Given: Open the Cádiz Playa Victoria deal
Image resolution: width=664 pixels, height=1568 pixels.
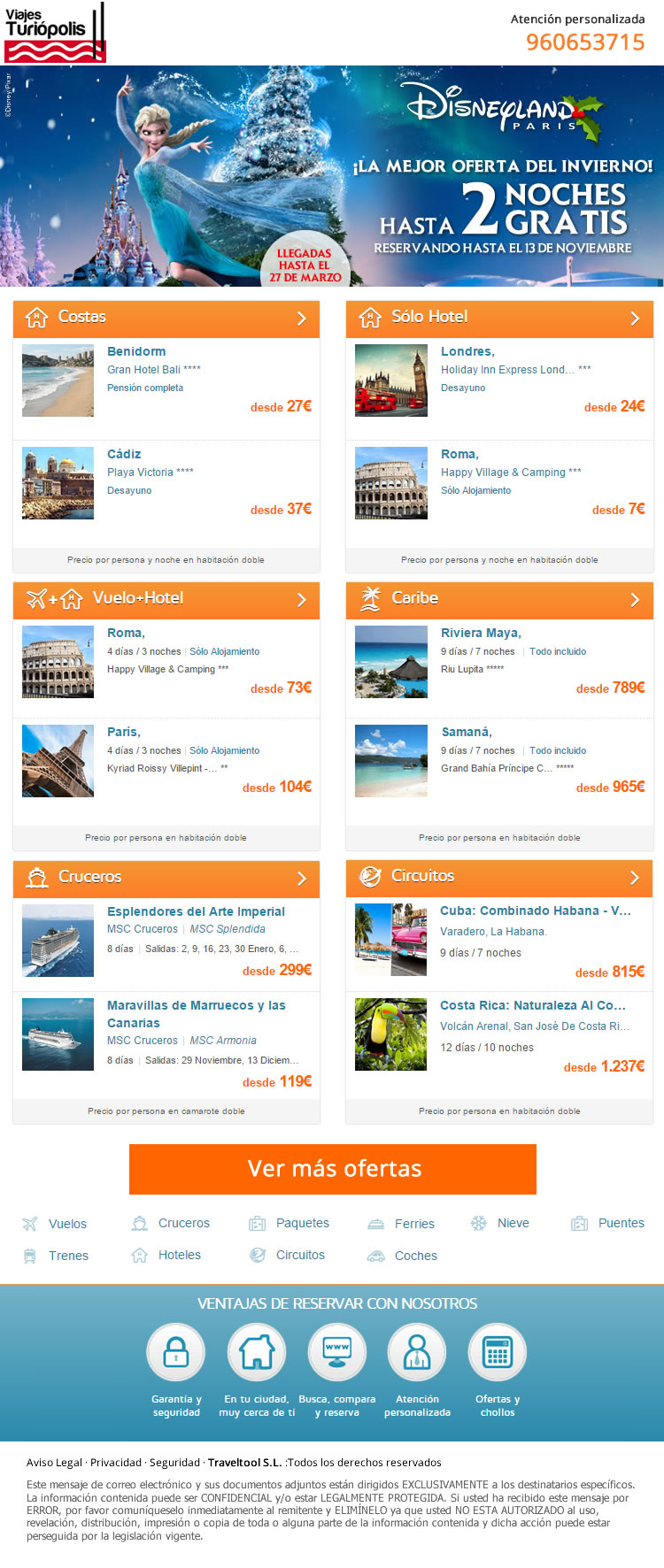Looking at the screenshot, I should pyautogui.click(x=124, y=454).
